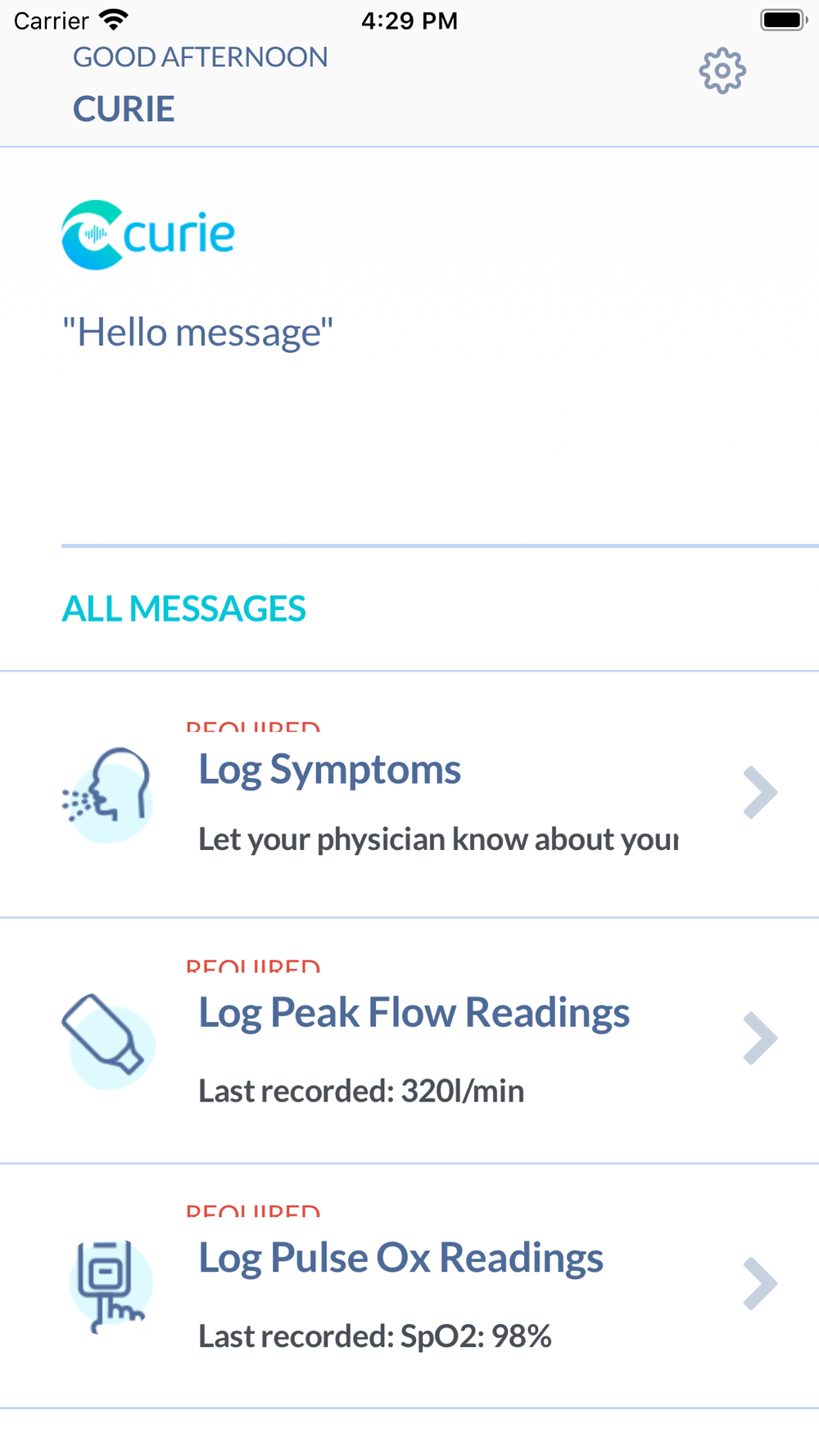View all messages

click(x=183, y=608)
